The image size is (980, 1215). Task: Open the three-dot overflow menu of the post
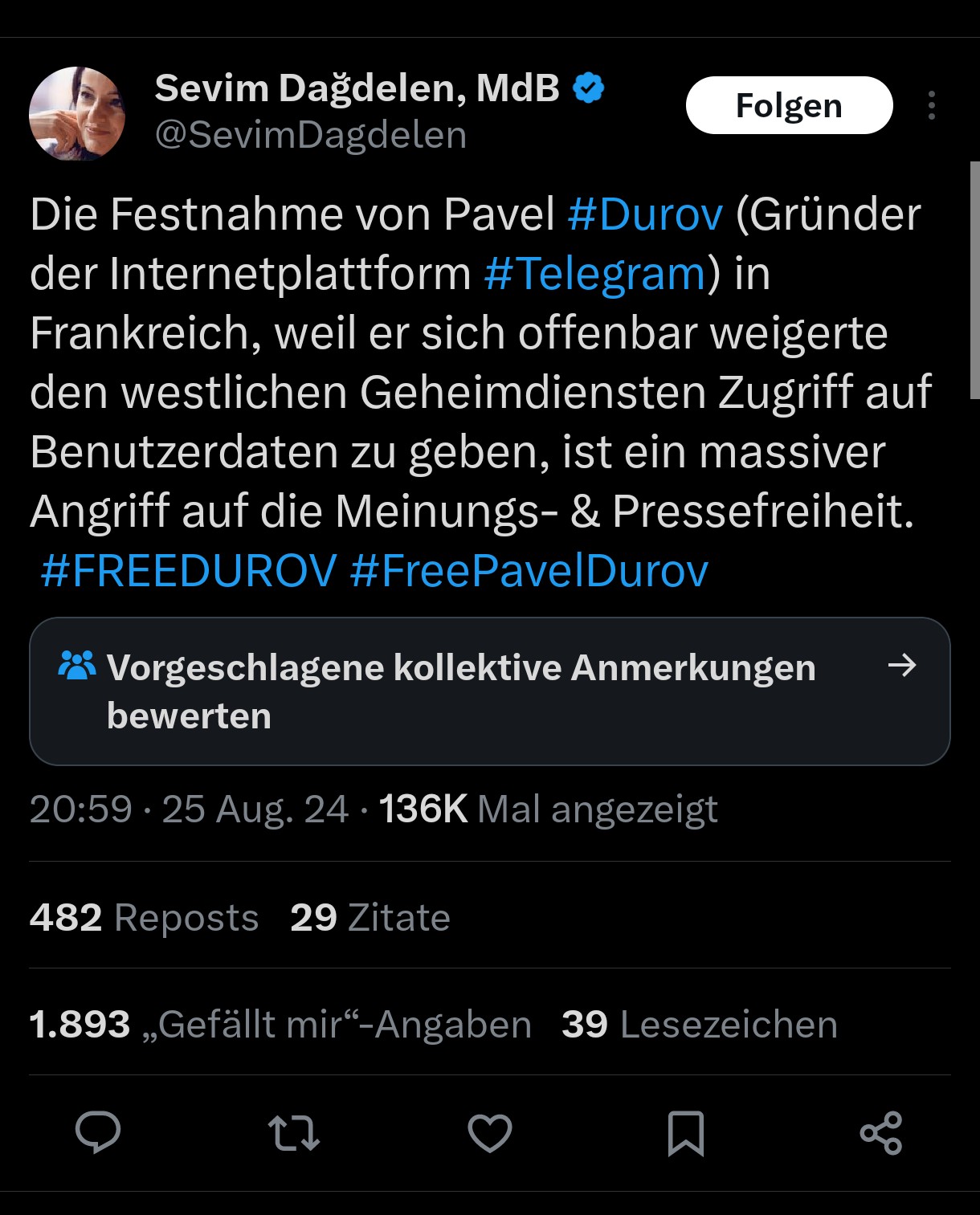pyautogui.click(x=931, y=105)
